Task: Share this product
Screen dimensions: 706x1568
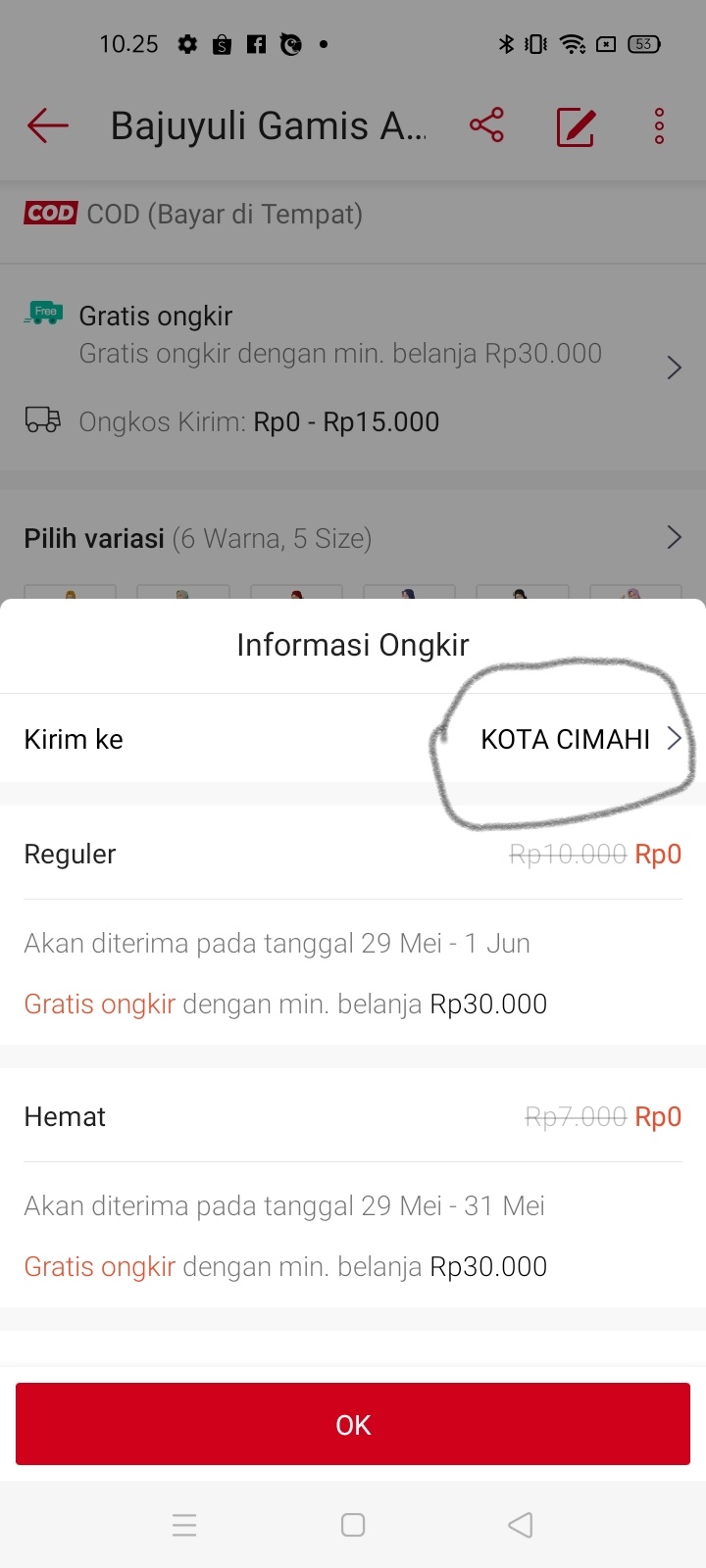Action: [x=486, y=125]
